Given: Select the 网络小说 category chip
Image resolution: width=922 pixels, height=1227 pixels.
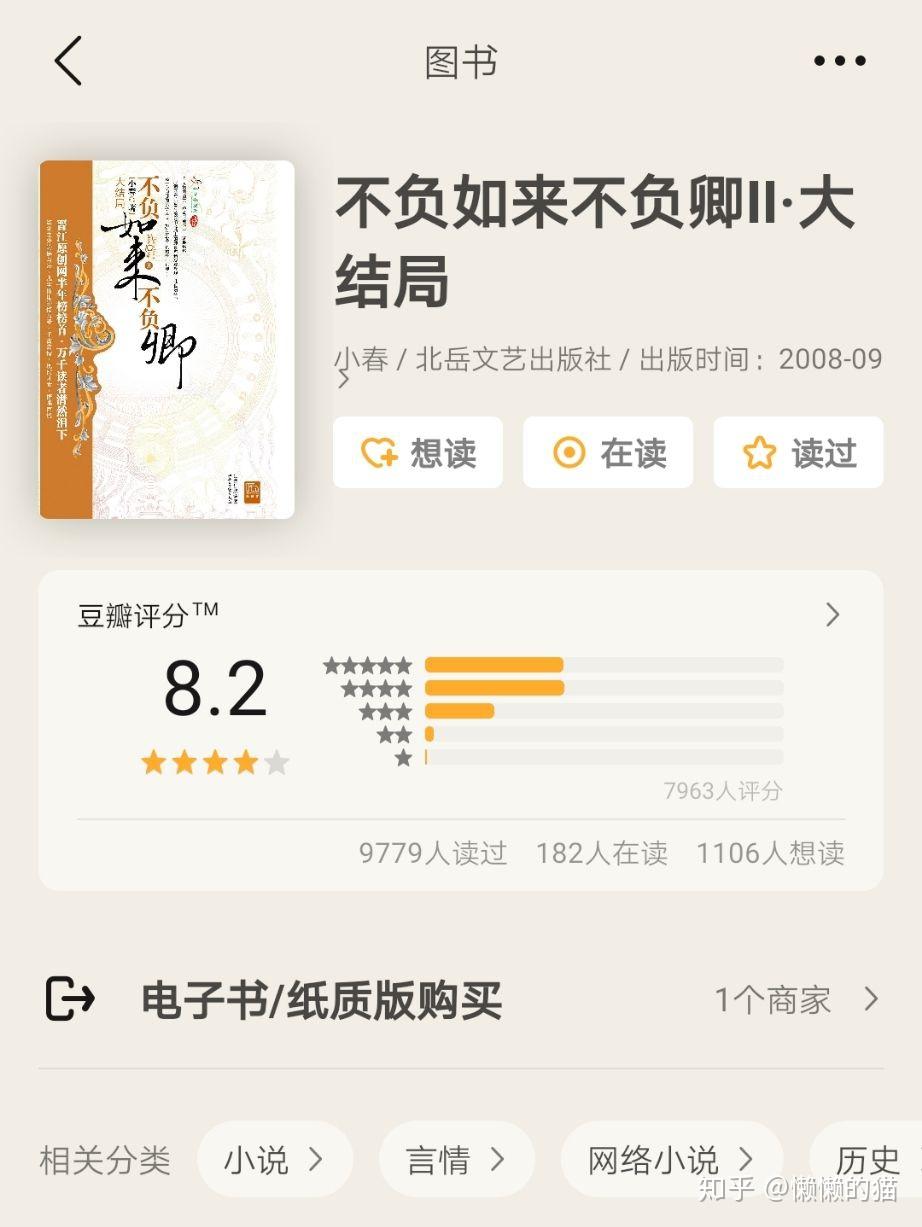Looking at the screenshot, I should pyautogui.click(x=670, y=1160).
